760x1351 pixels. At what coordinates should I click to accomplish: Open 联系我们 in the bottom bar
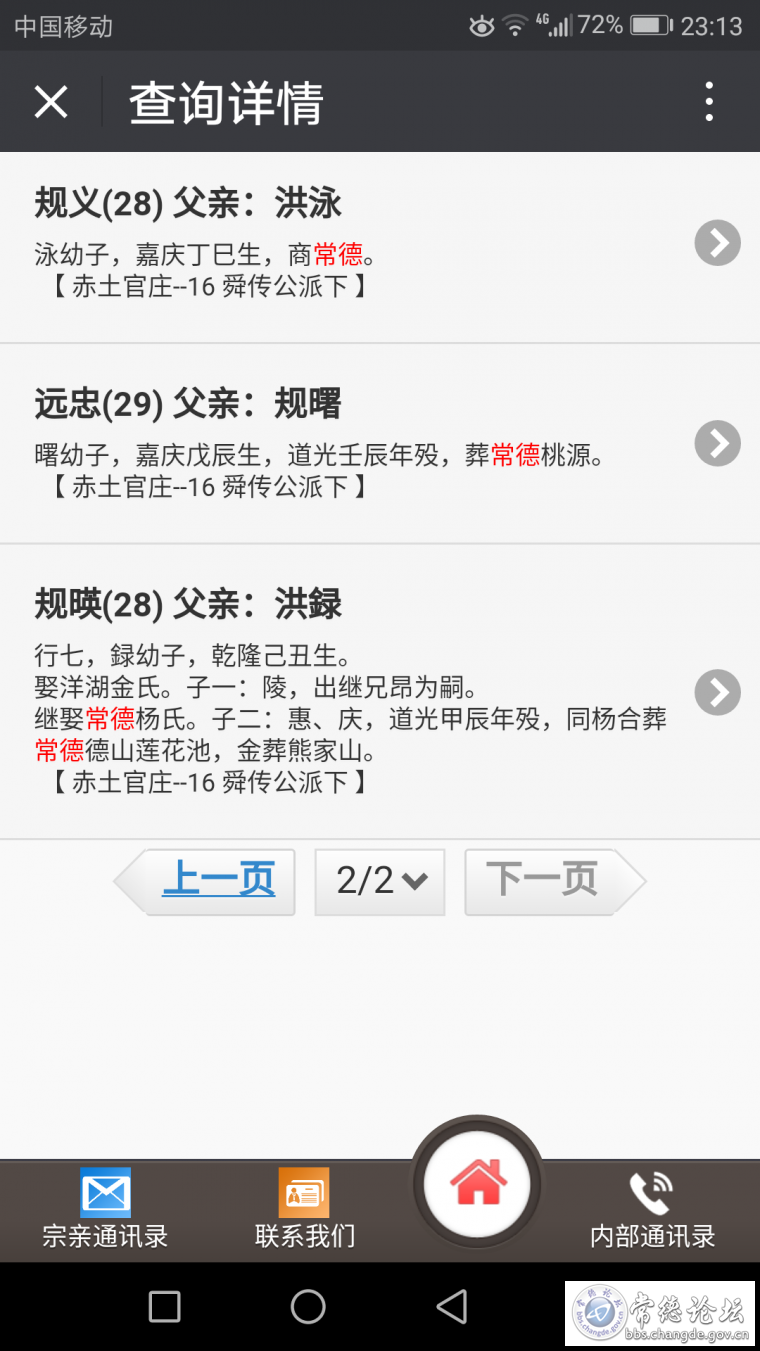tap(304, 1210)
